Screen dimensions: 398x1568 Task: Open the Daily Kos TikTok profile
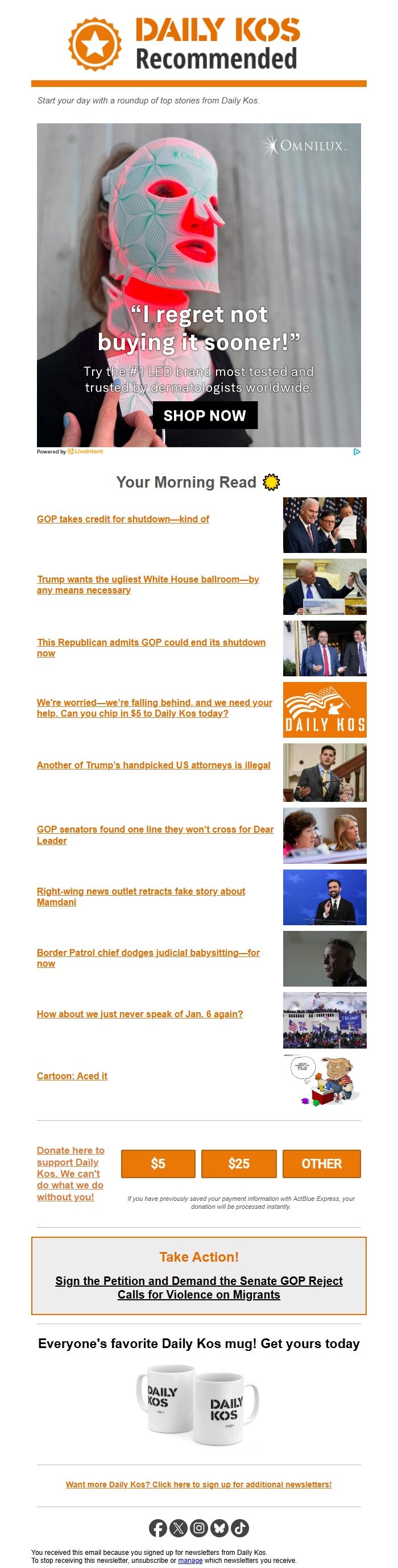coord(240,1528)
